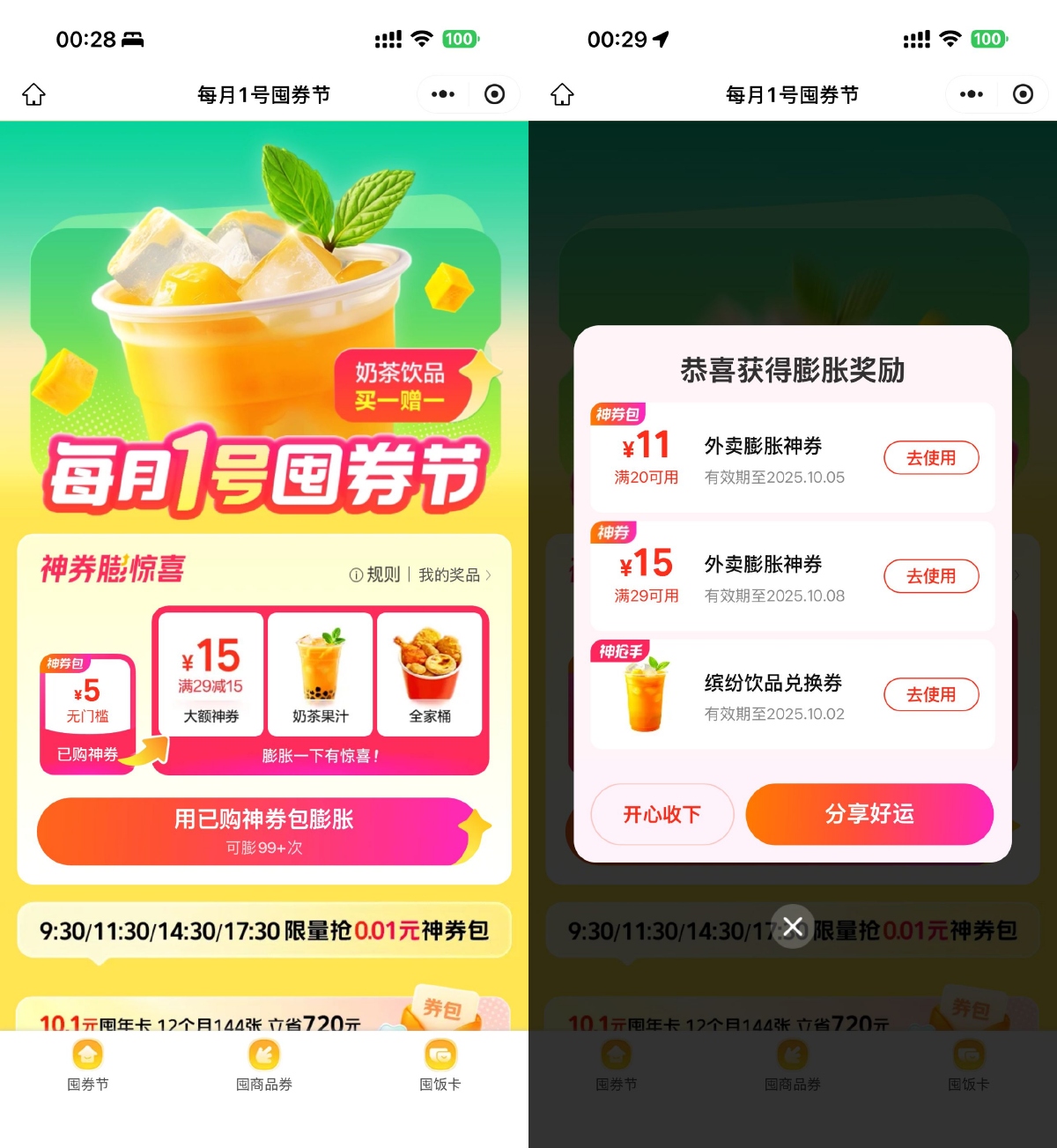Tap the 0.01元神券包 limited-time banner
Viewport: 1057px width, 1148px height.
263,930
